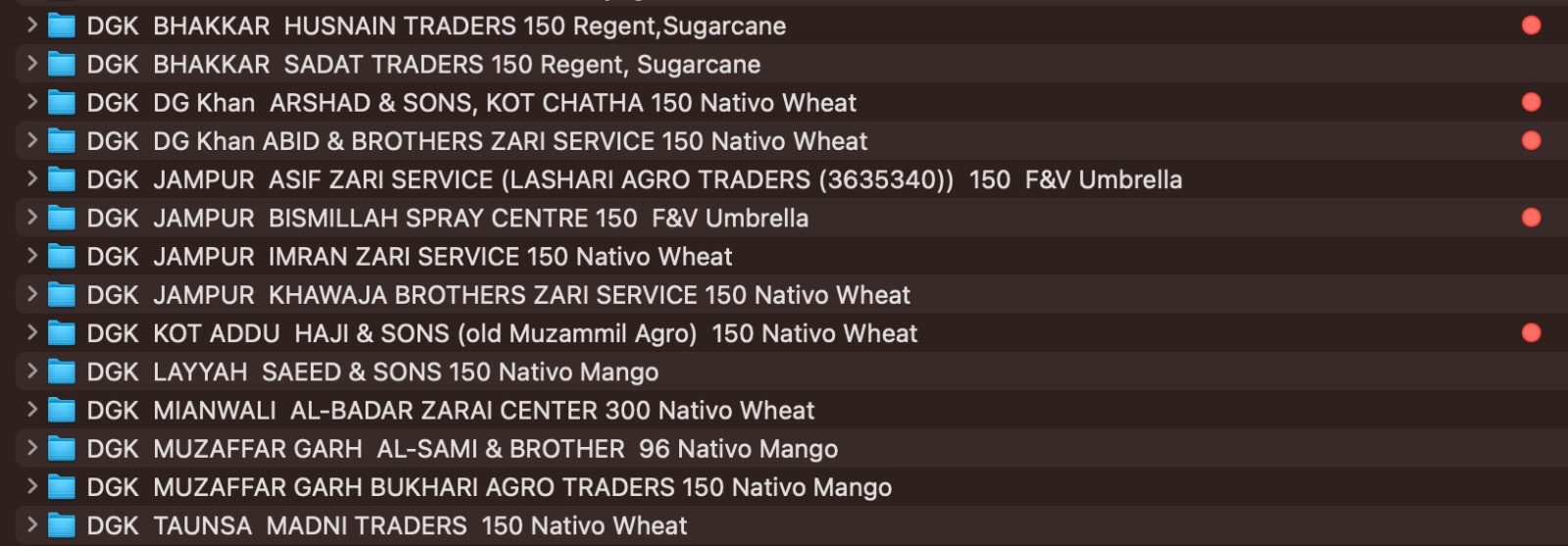This screenshot has width=1568, height=546.
Task: Select the AL-SAMI & BROTHER folder
Action: click(x=462, y=450)
